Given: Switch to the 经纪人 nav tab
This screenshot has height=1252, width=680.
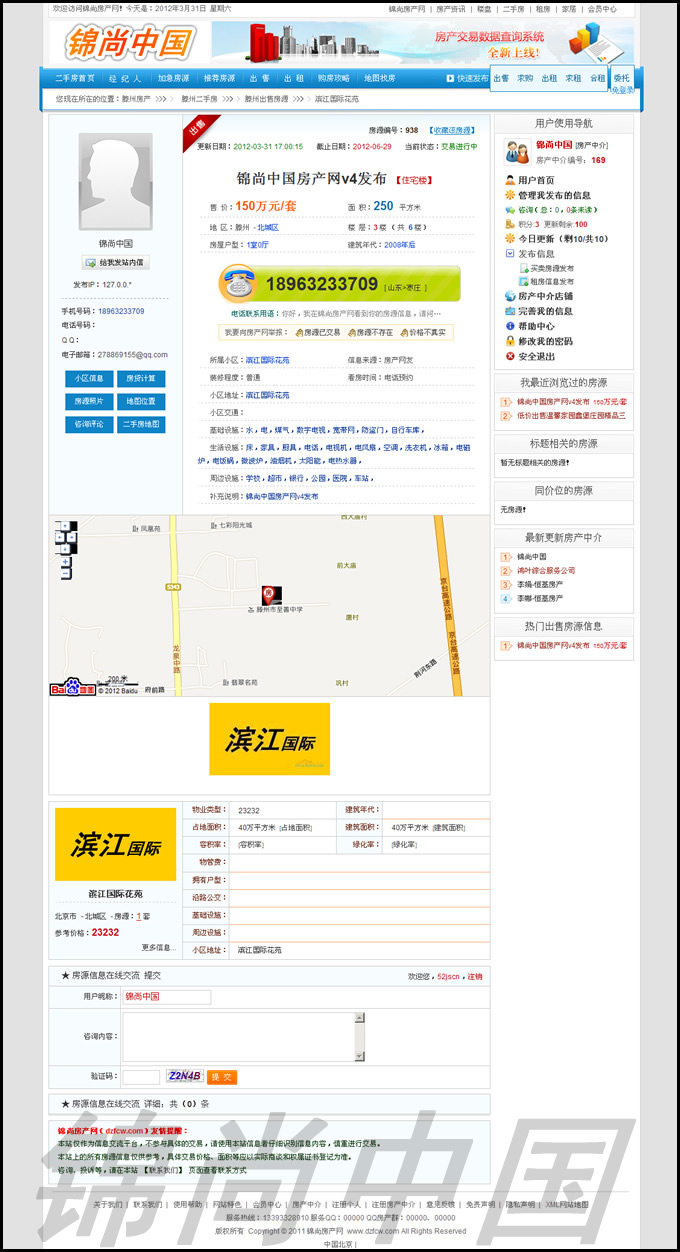Looking at the screenshot, I should (125, 78).
